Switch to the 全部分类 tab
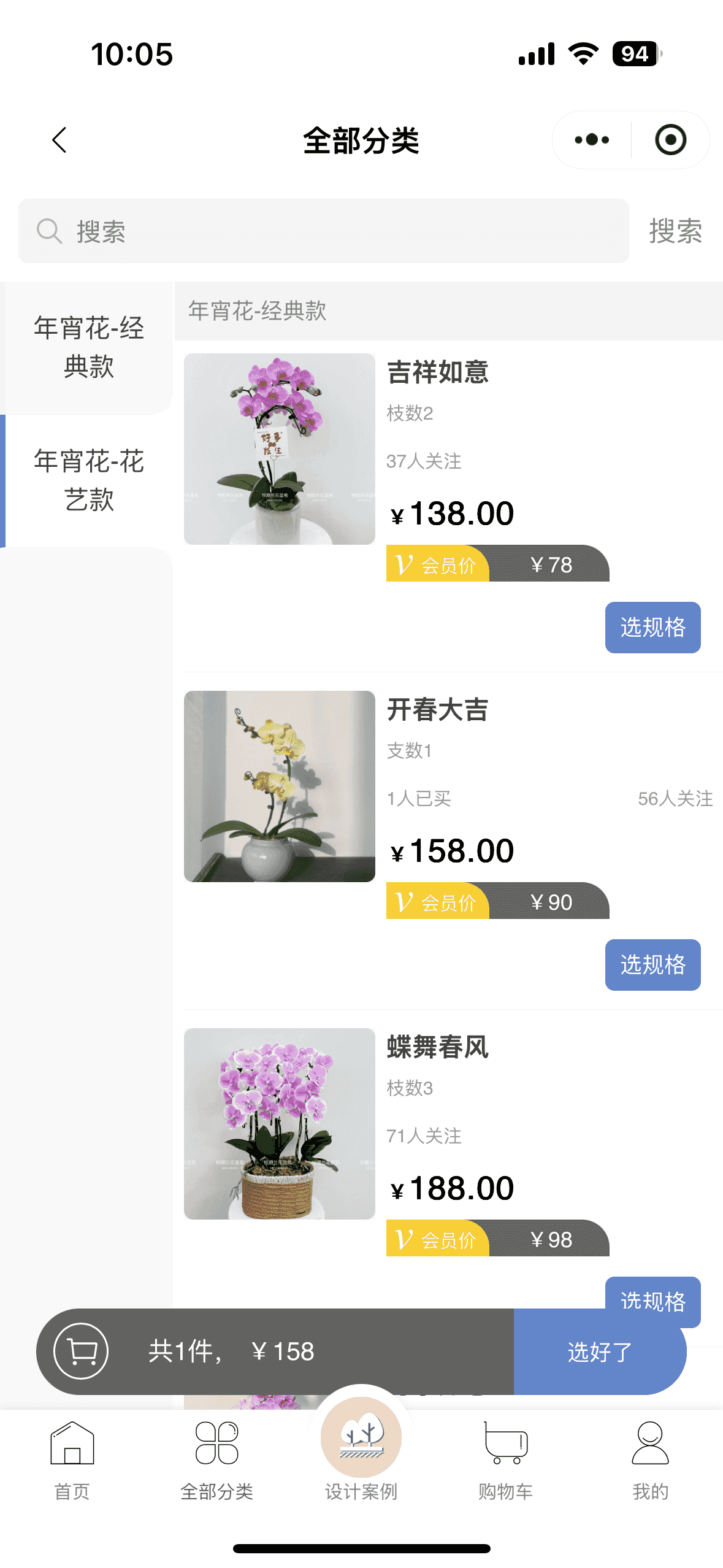Screen dimensions: 723x1568 click(x=216, y=1461)
